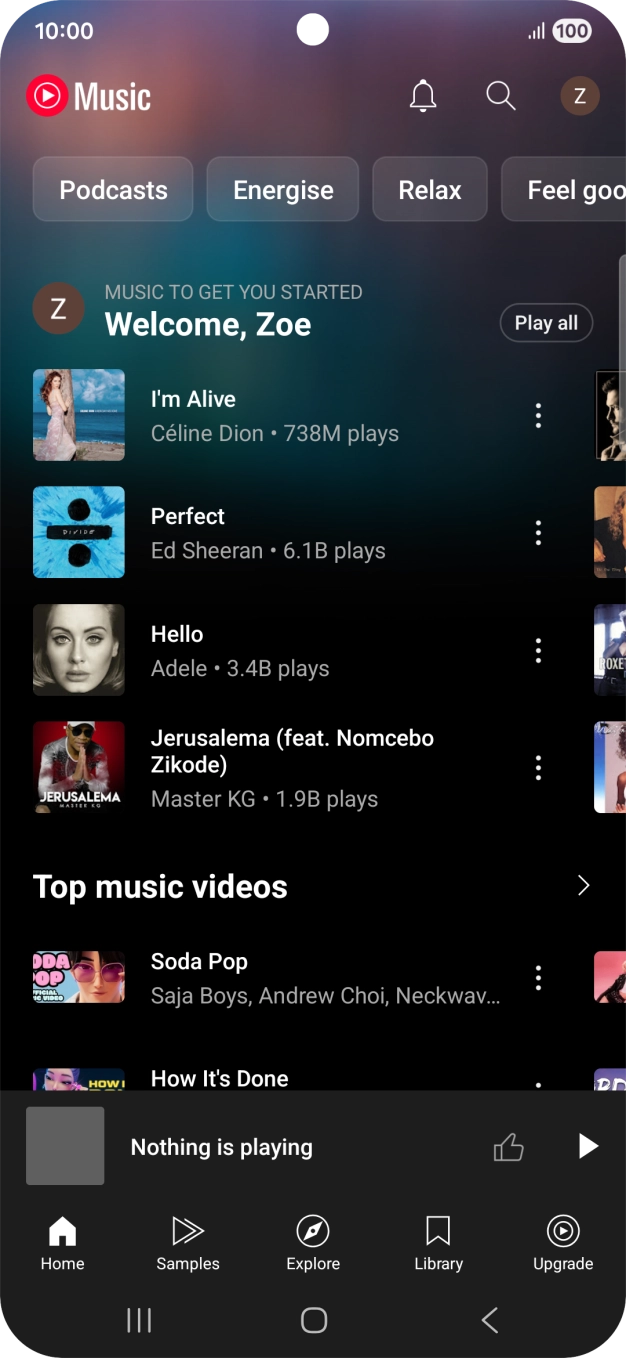
Task: Select the Energise chip
Action: (x=283, y=189)
